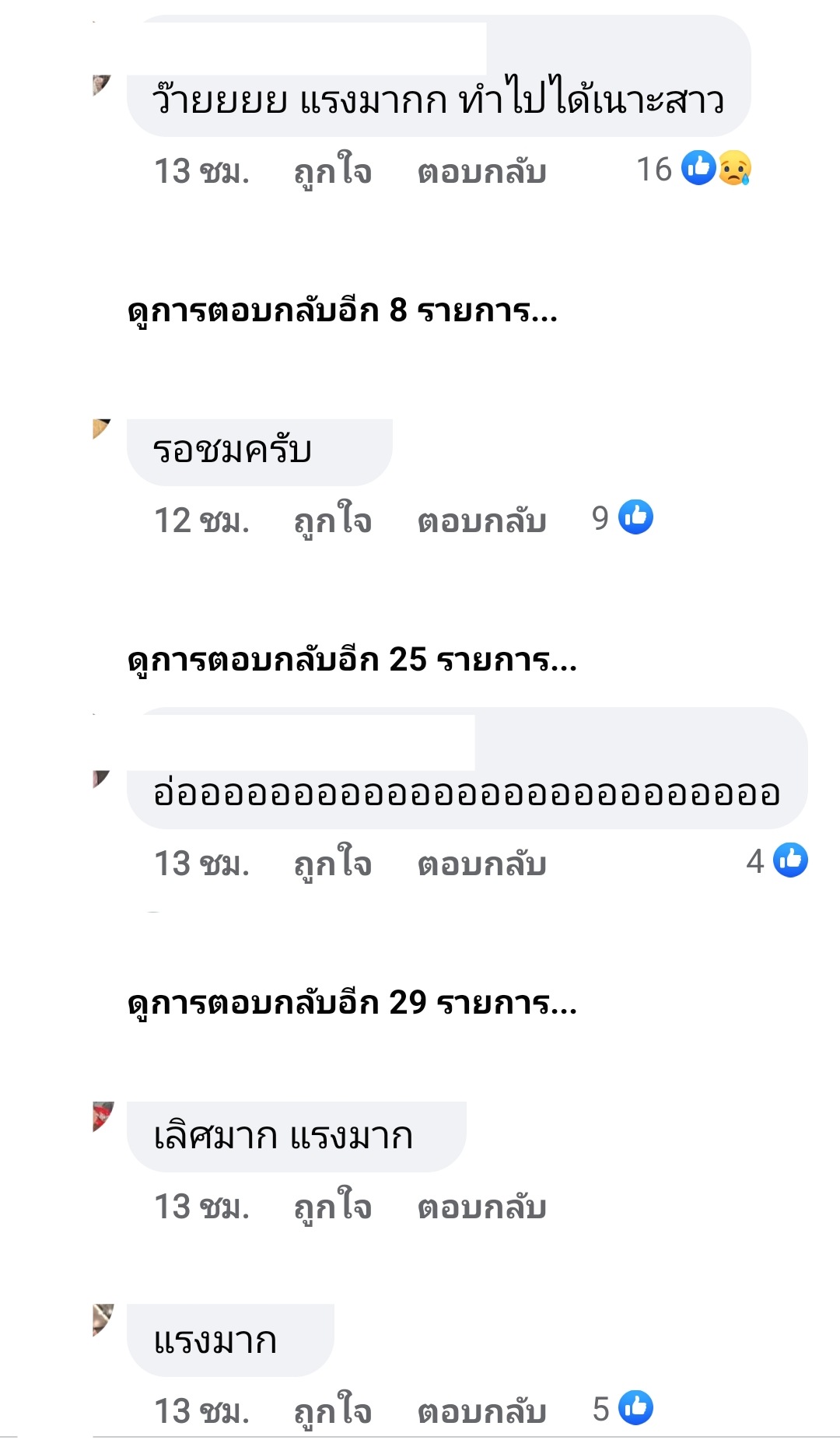840x1440 pixels.
Task: Like the comment "เลิศมาก แรงมาก"
Action: [x=332, y=1207]
